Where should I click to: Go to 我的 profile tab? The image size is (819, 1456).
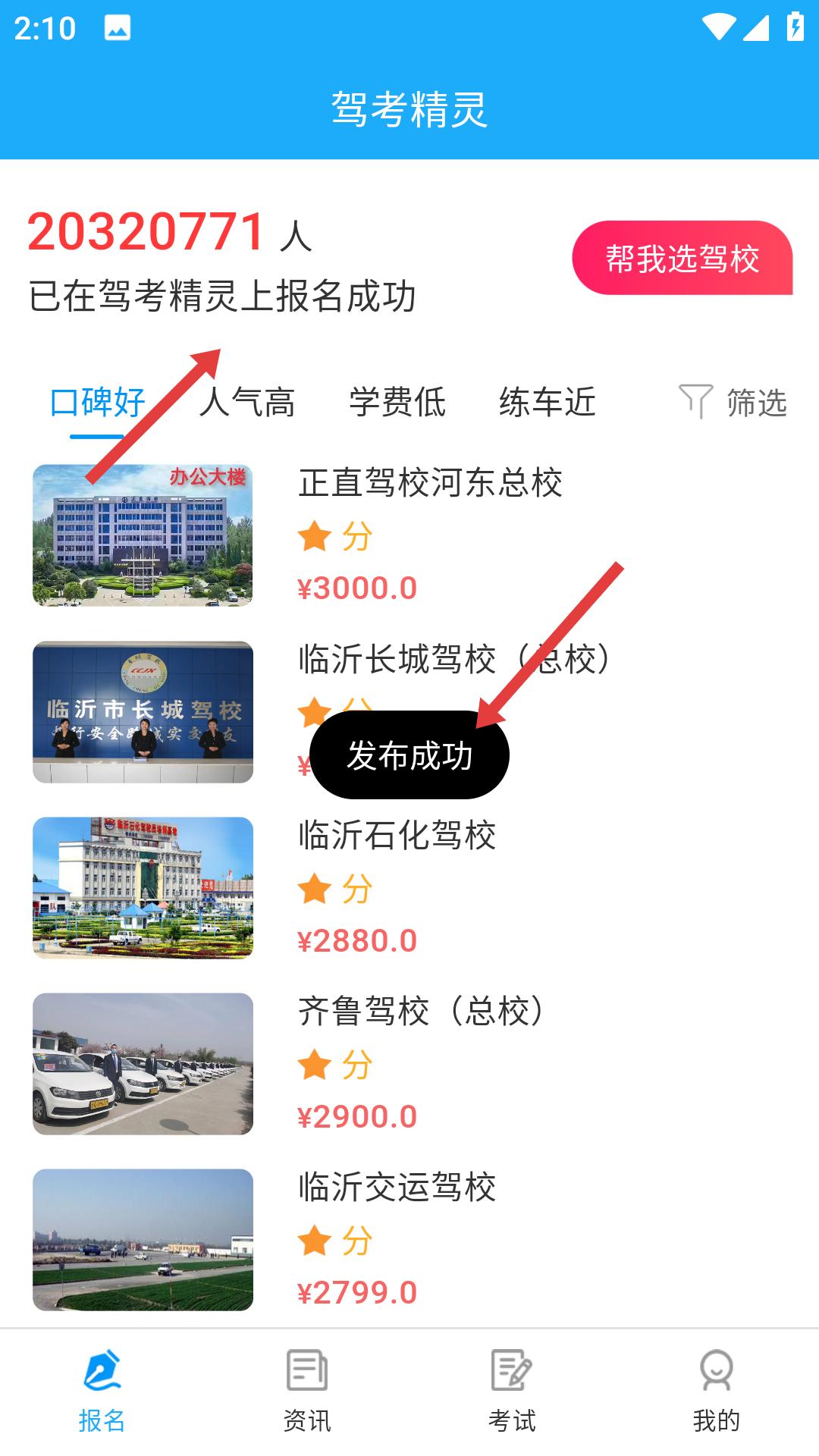(716, 1392)
